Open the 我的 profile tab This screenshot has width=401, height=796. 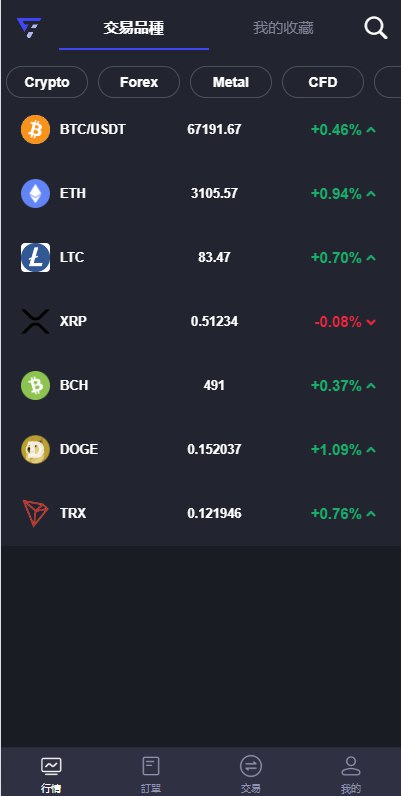pos(351,772)
